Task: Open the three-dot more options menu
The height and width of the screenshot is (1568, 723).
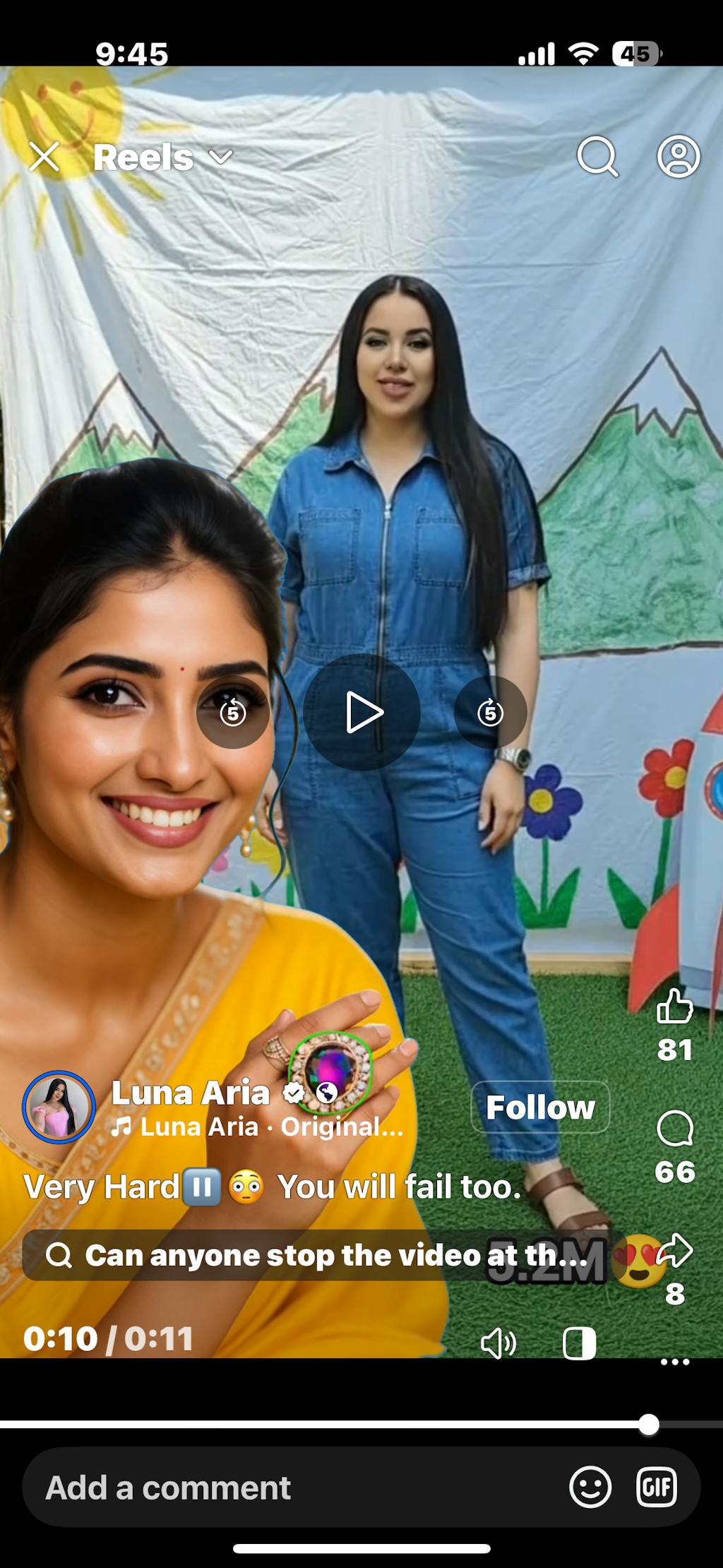Action: (674, 1362)
